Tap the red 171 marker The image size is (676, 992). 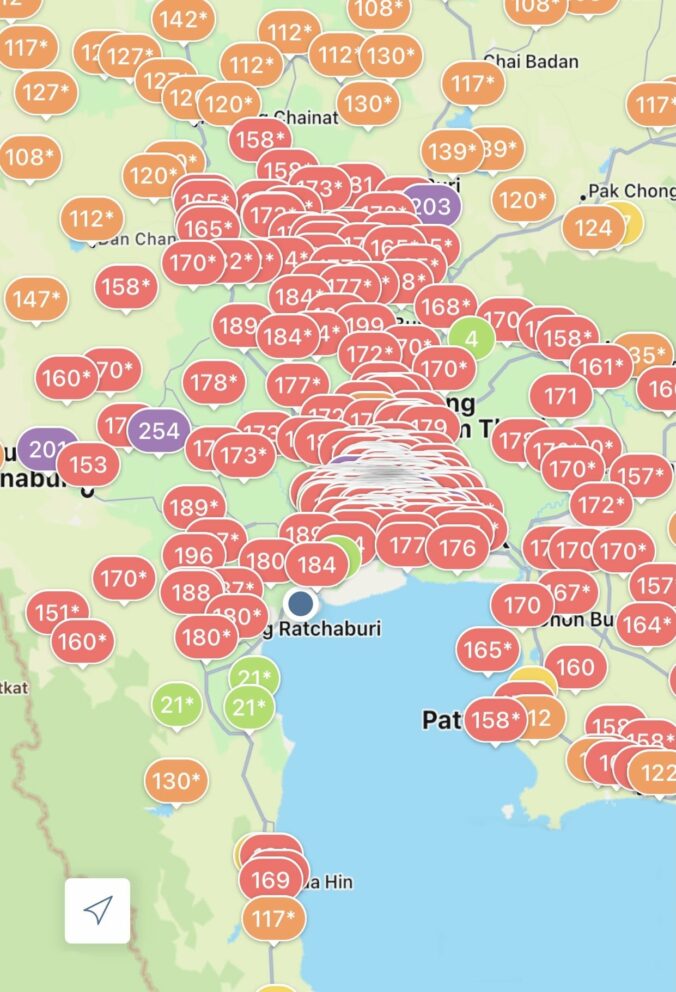tap(561, 396)
